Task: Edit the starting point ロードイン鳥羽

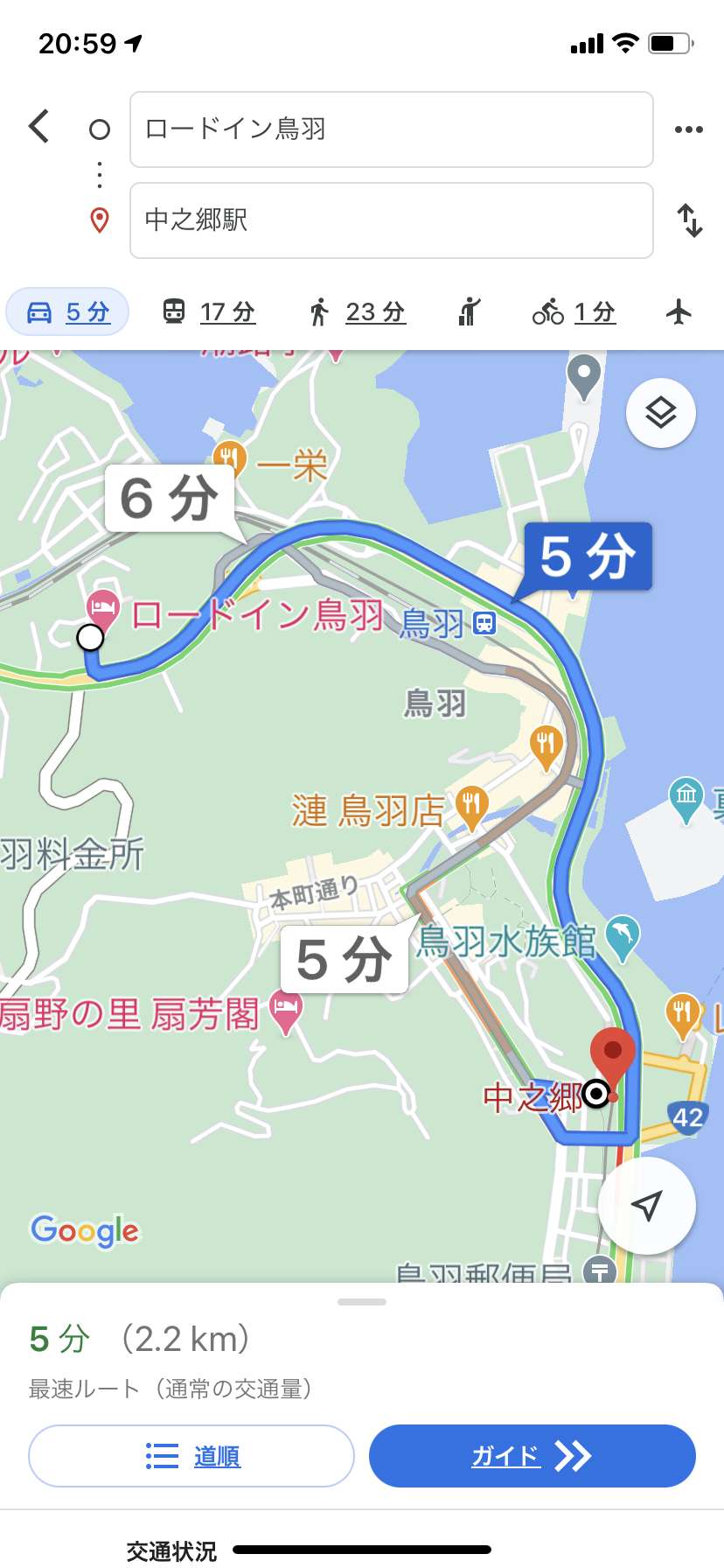Action: coord(392,129)
